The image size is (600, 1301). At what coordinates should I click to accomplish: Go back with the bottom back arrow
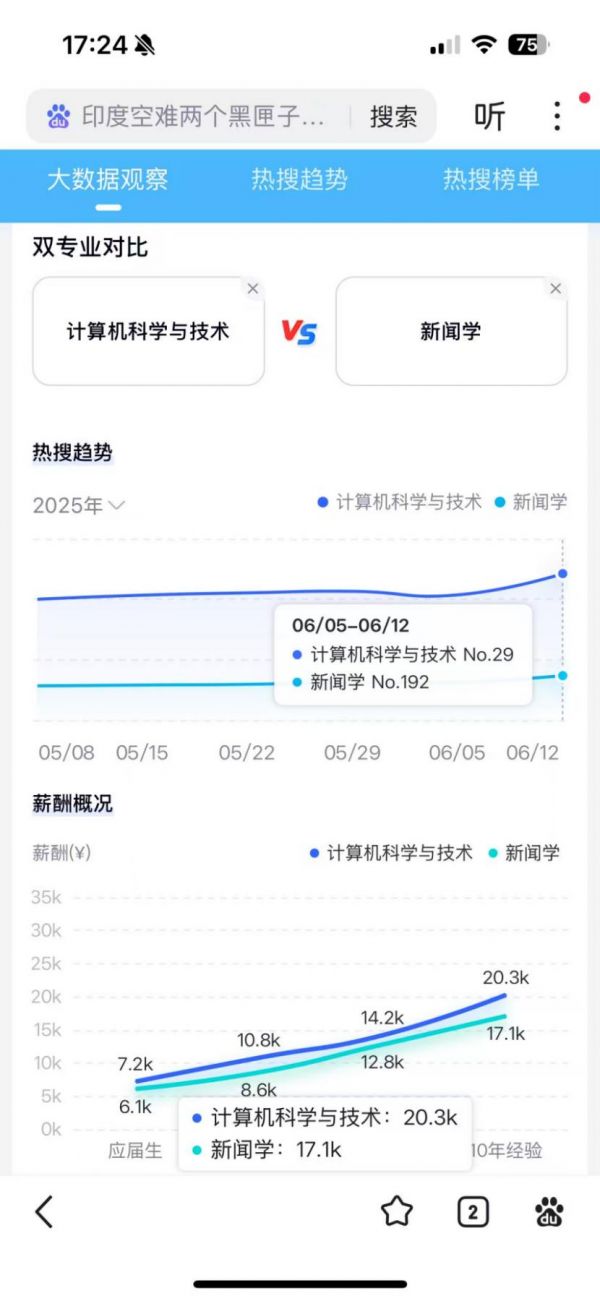click(44, 1212)
